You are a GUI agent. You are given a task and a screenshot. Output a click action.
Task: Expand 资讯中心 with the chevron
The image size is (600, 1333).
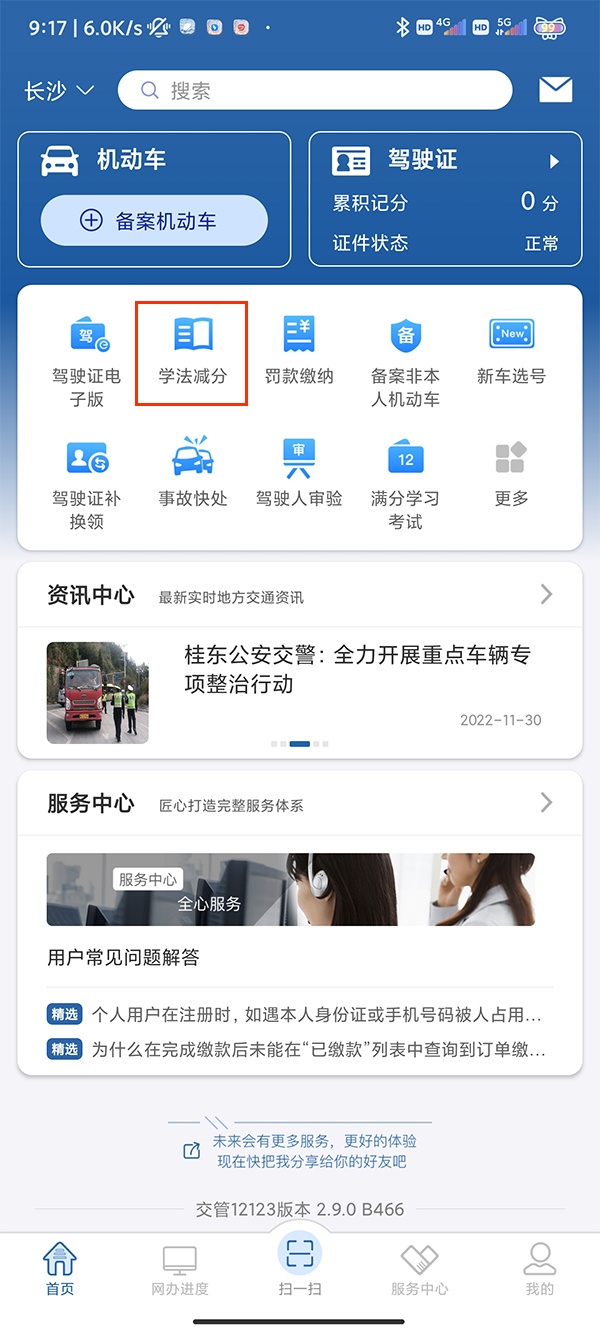[x=546, y=595]
